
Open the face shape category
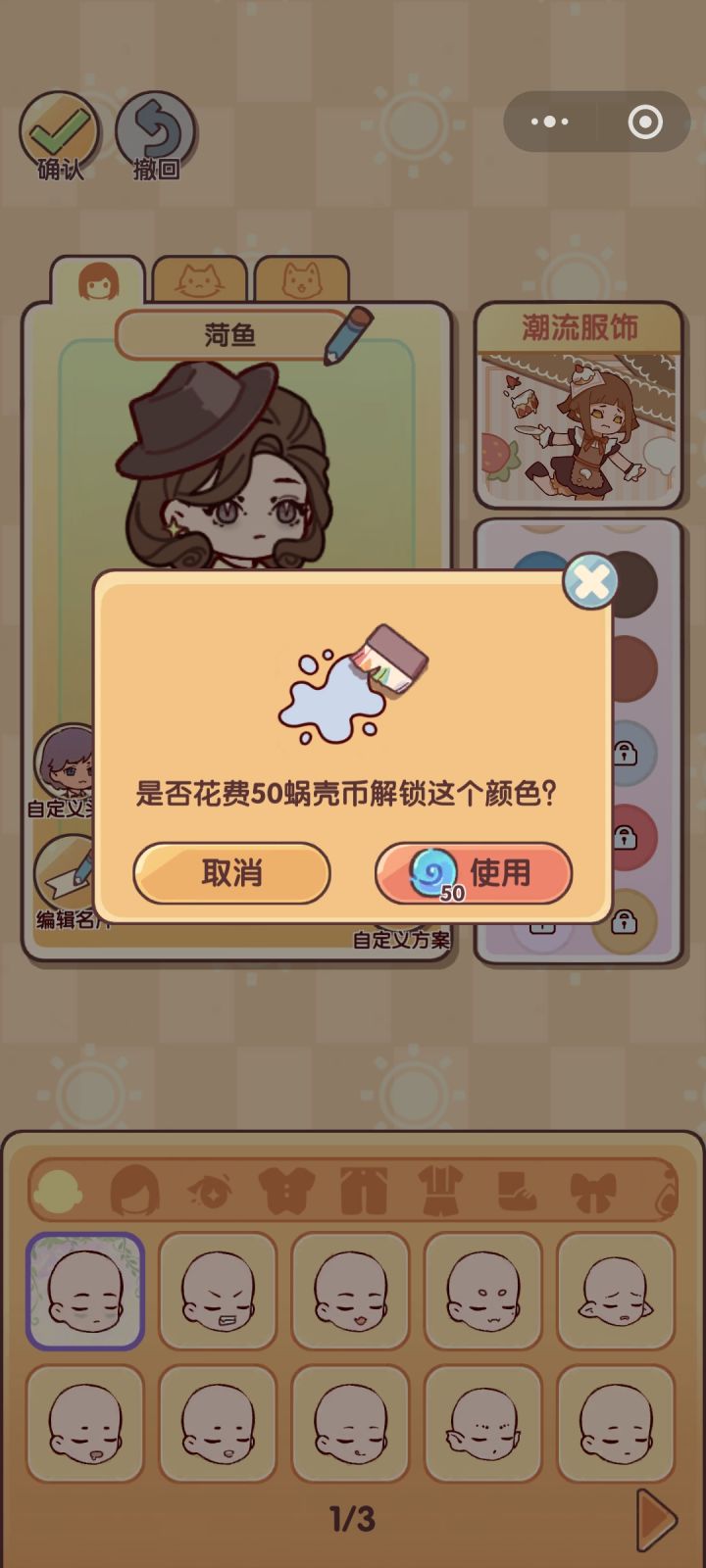coord(59,1191)
